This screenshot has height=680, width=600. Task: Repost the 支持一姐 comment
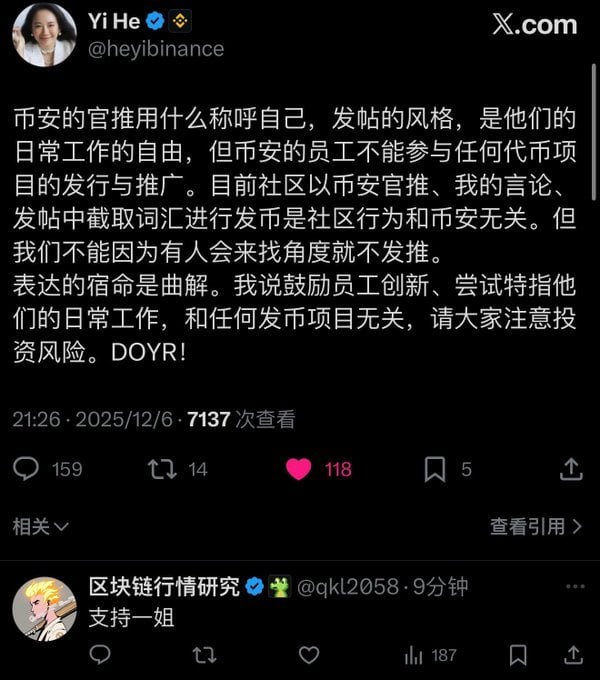[203, 655]
